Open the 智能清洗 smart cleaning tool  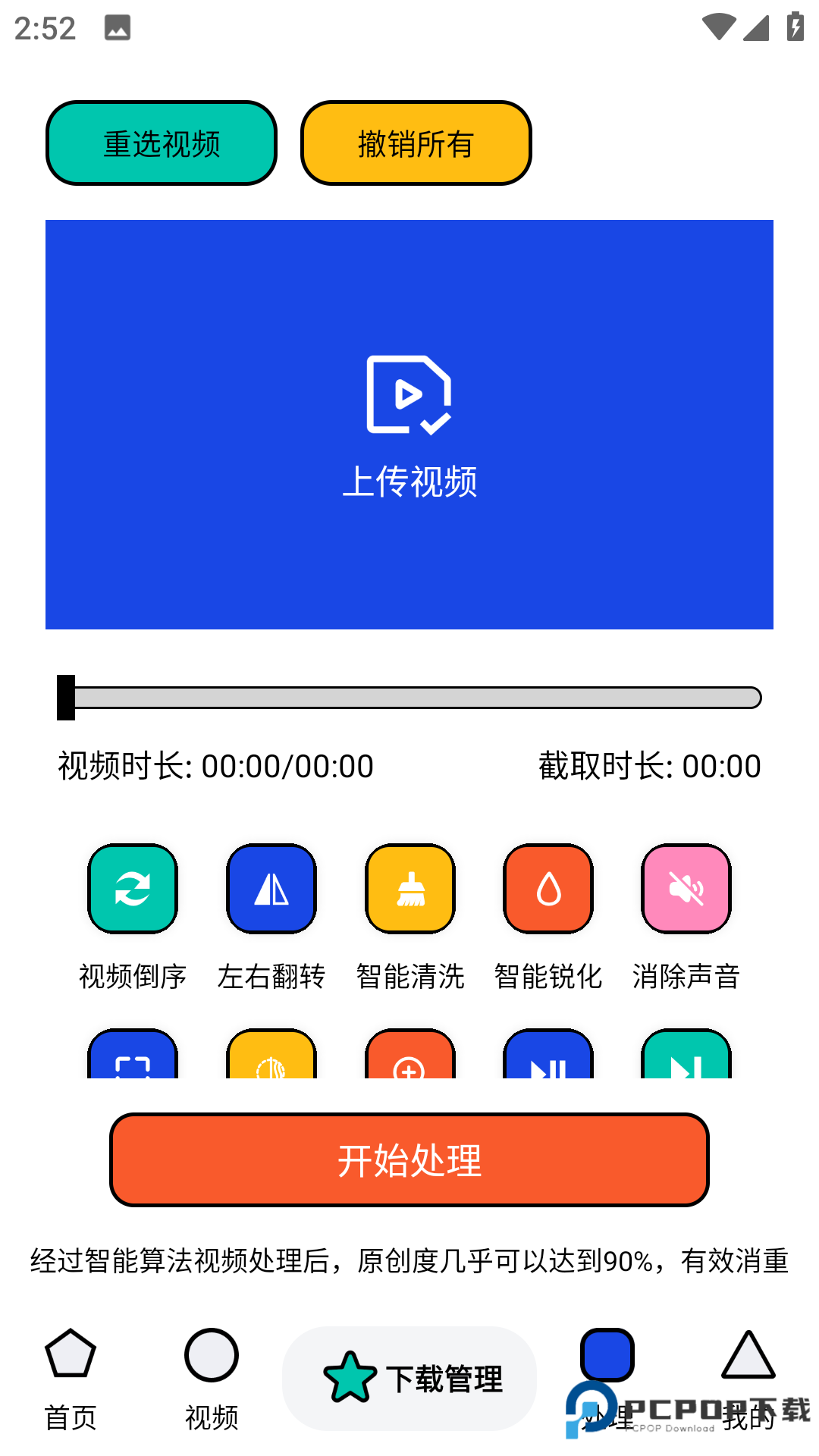pyautogui.click(x=409, y=889)
